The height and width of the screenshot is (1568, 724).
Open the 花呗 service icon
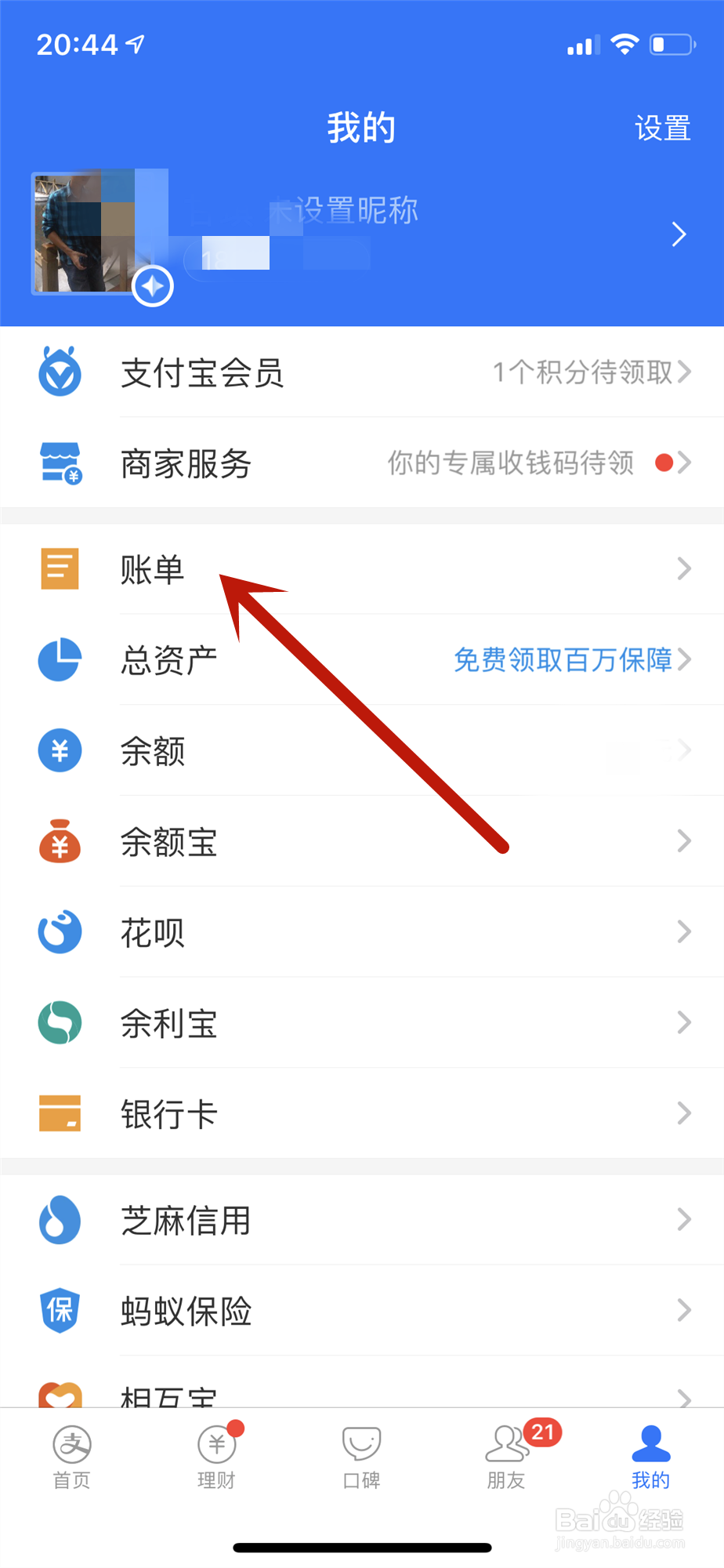tap(60, 932)
